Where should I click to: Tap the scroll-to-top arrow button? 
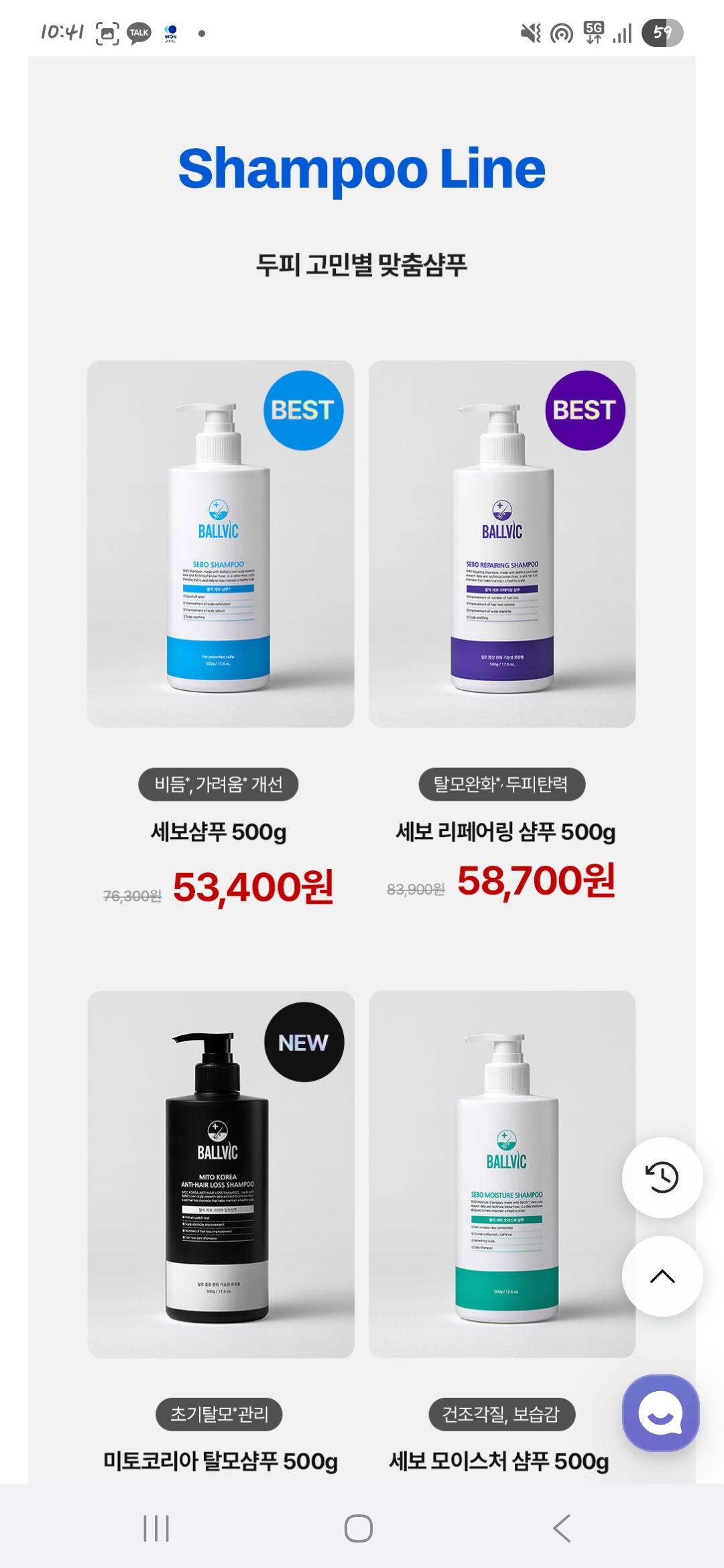662,1277
